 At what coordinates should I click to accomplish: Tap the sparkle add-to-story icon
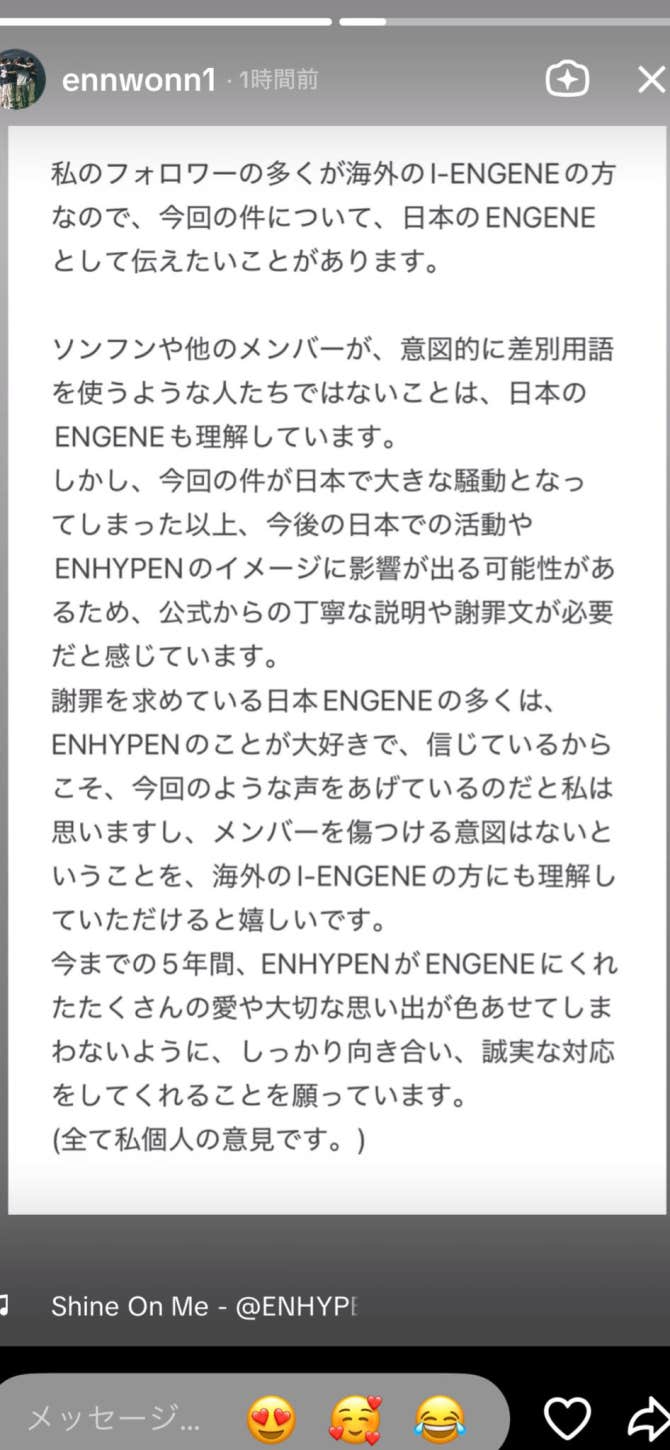pos(567,80)
